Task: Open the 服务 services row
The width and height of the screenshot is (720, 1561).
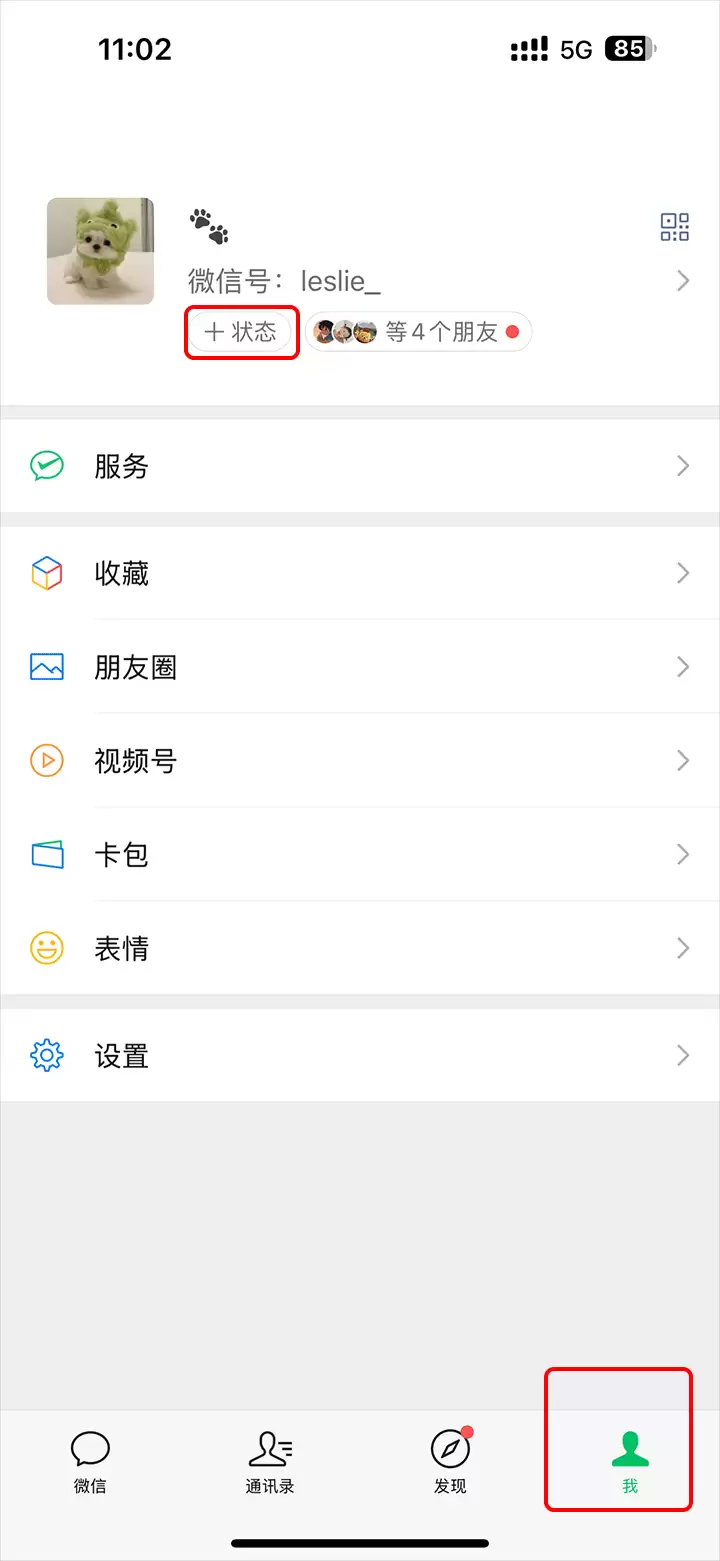Action: 360,466
